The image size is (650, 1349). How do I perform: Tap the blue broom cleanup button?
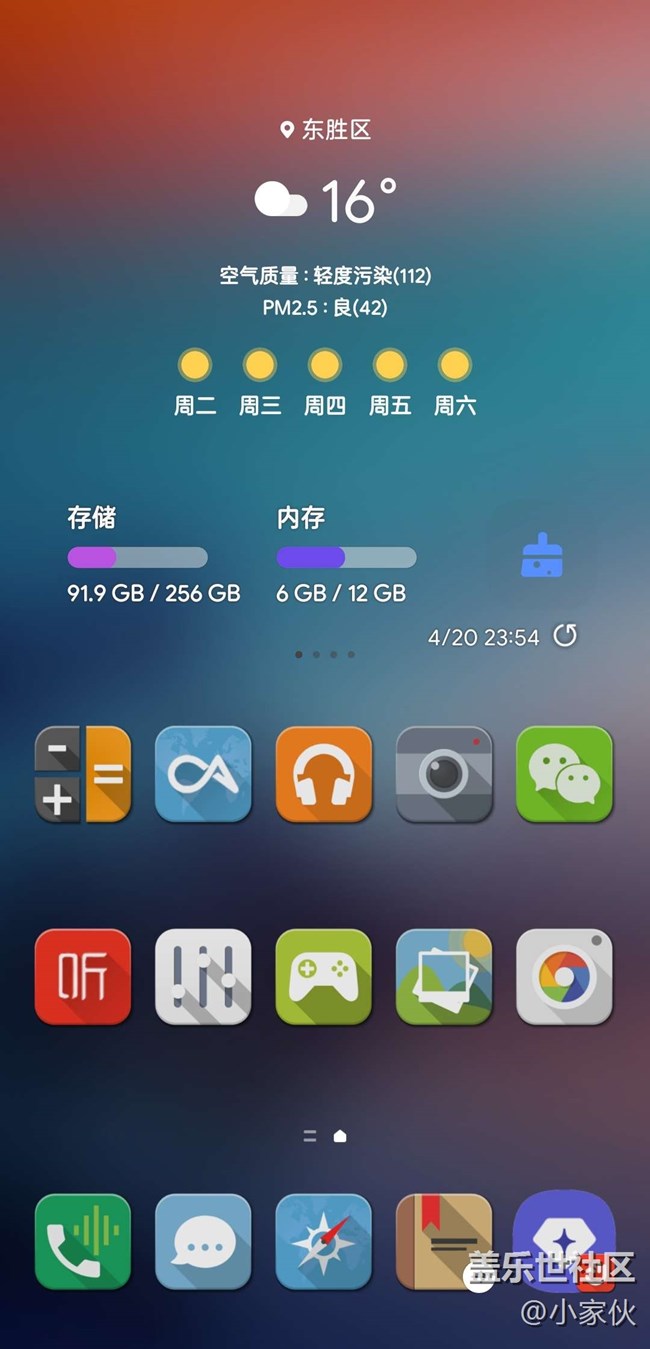tap(542, 555)
